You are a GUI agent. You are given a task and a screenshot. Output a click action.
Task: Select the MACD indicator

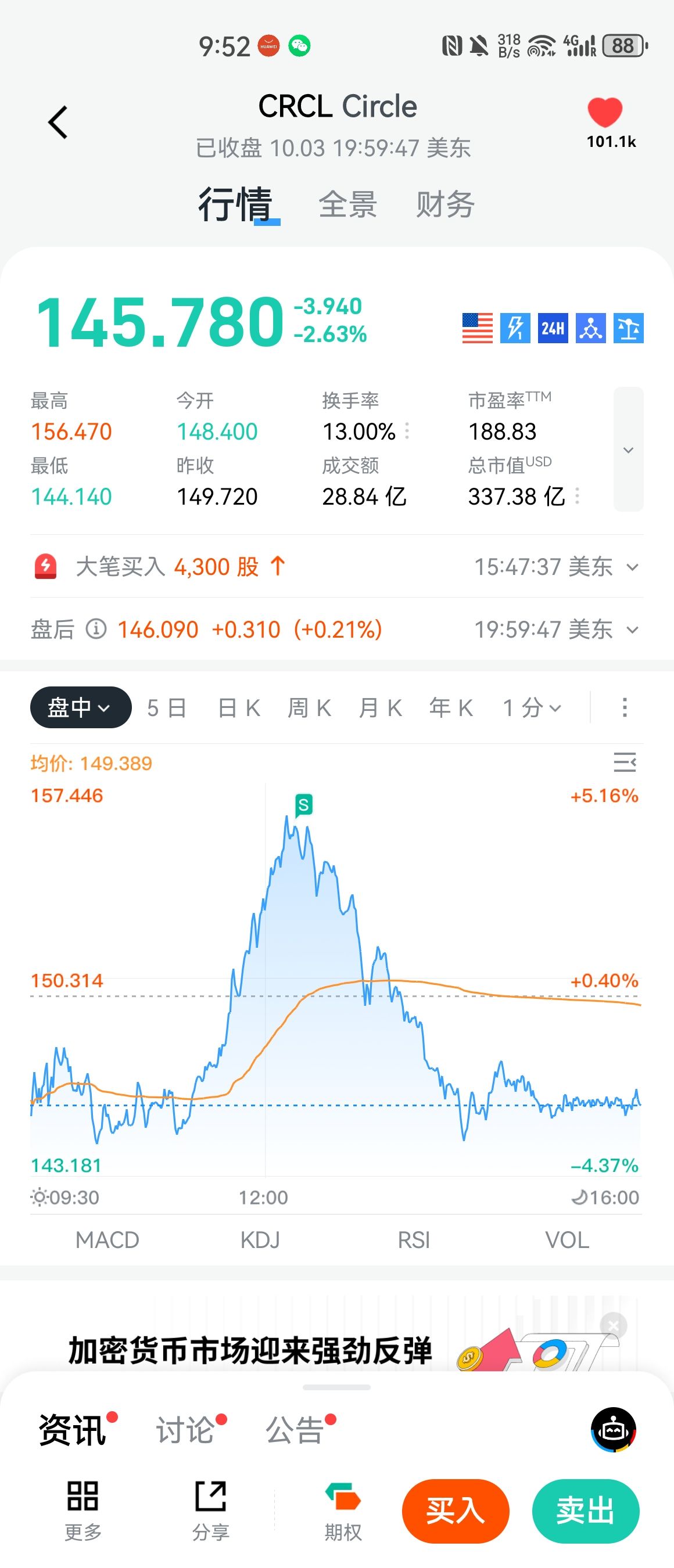[x=107, y=1240]
